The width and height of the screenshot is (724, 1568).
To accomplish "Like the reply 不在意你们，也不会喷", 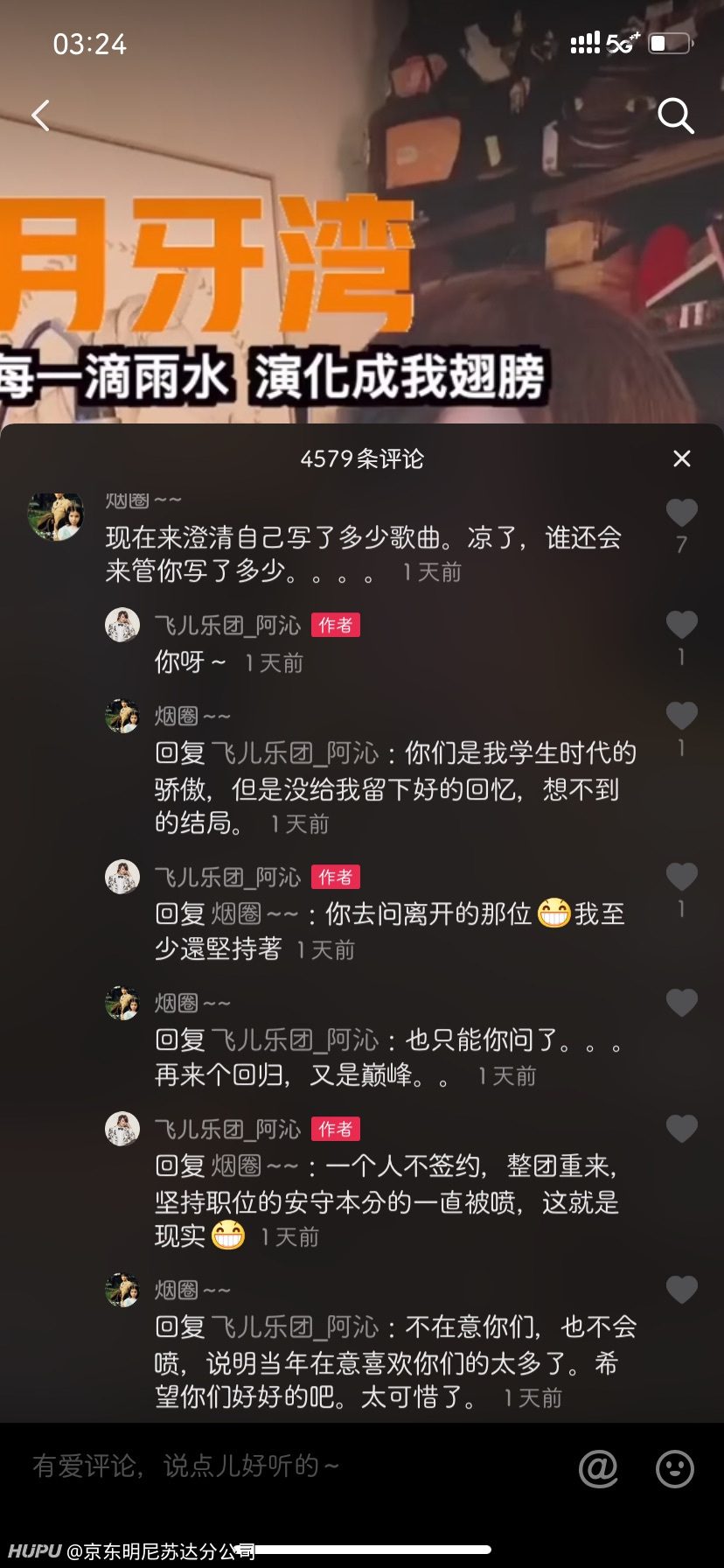I will [682, 1290].
